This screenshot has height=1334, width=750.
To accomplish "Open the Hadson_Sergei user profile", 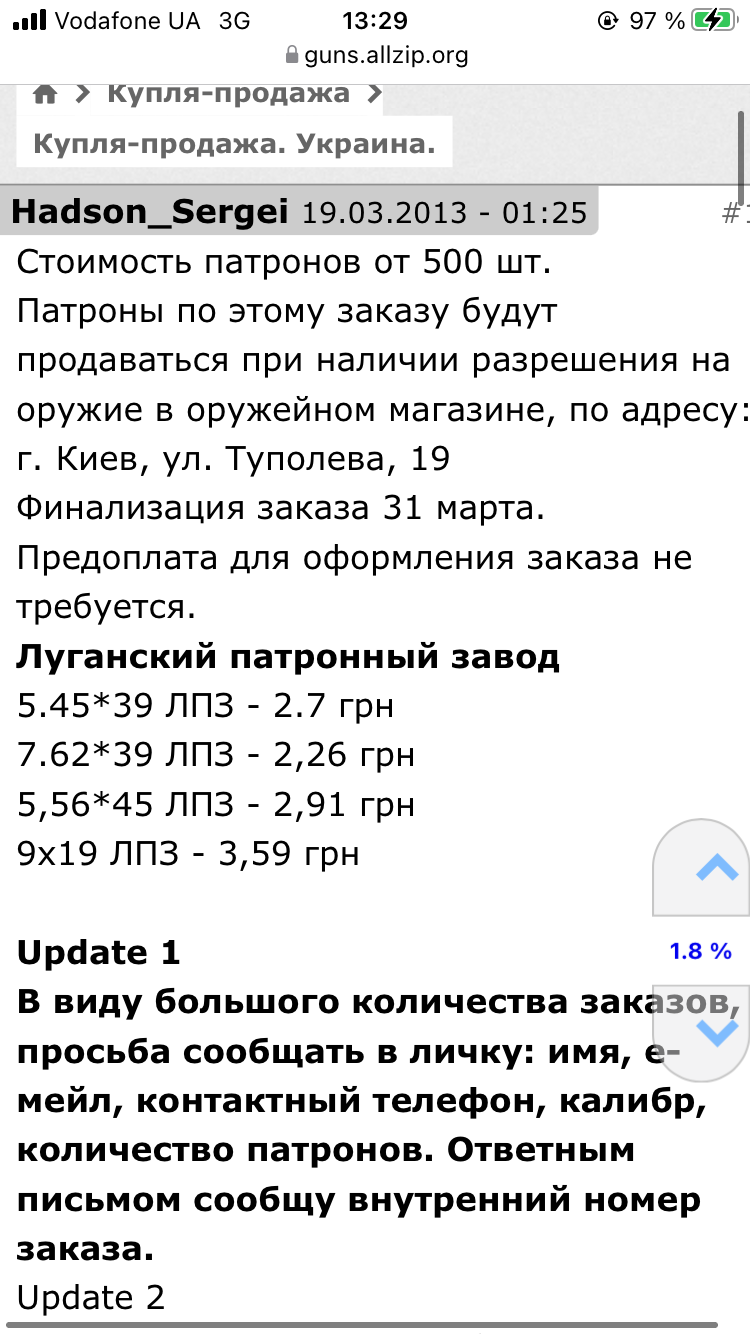I will 150,212.
